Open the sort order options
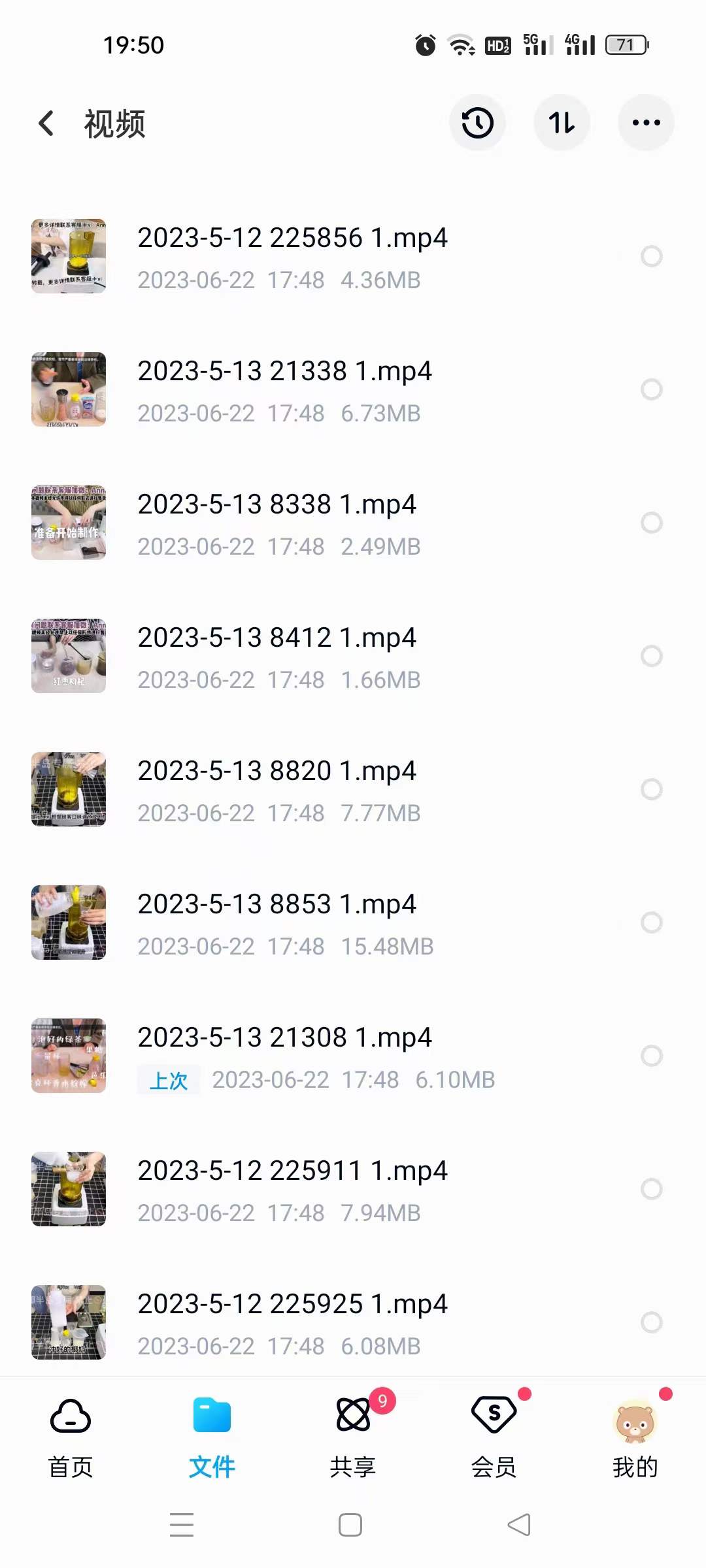This screenshot has height=1568, width=706. 562,123
